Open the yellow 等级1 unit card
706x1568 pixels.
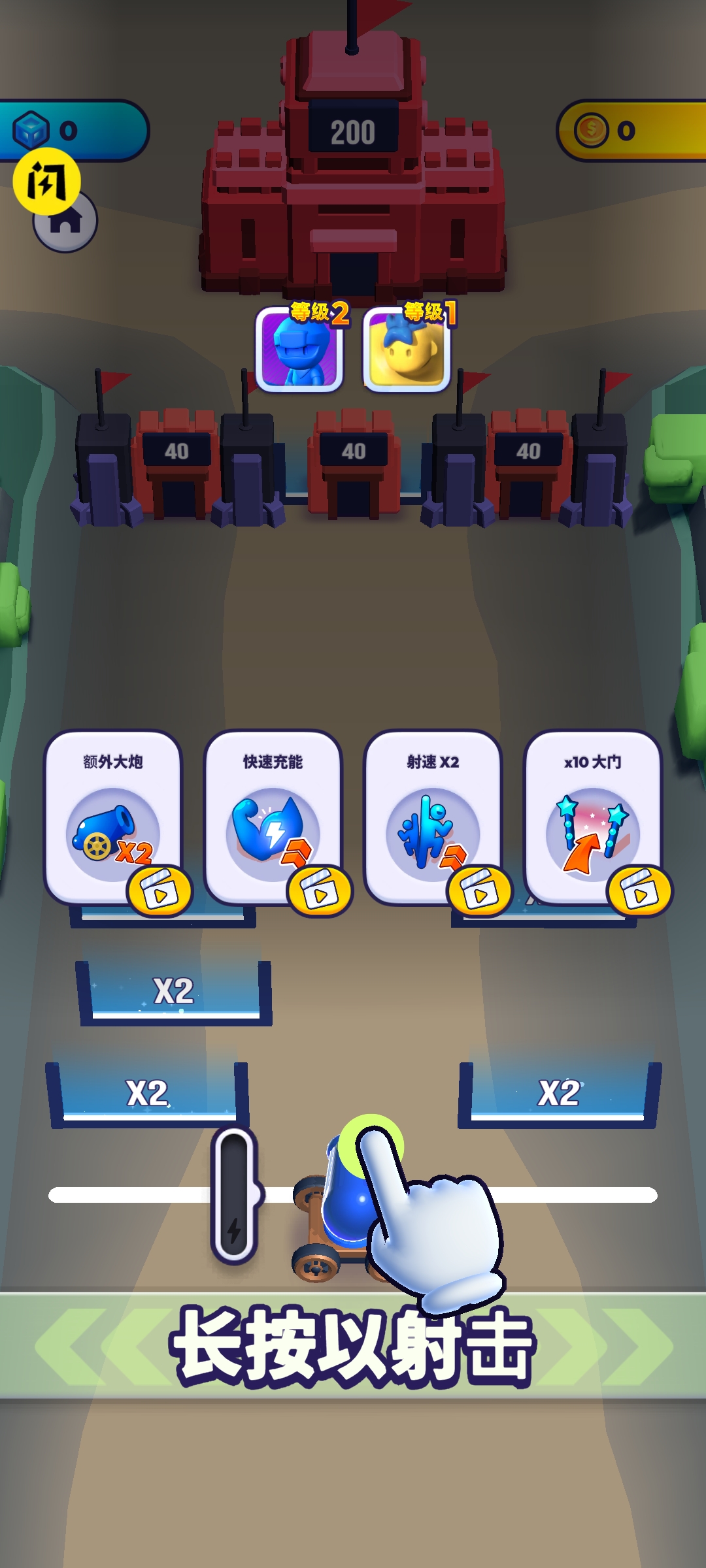click(x=407, y=351)
